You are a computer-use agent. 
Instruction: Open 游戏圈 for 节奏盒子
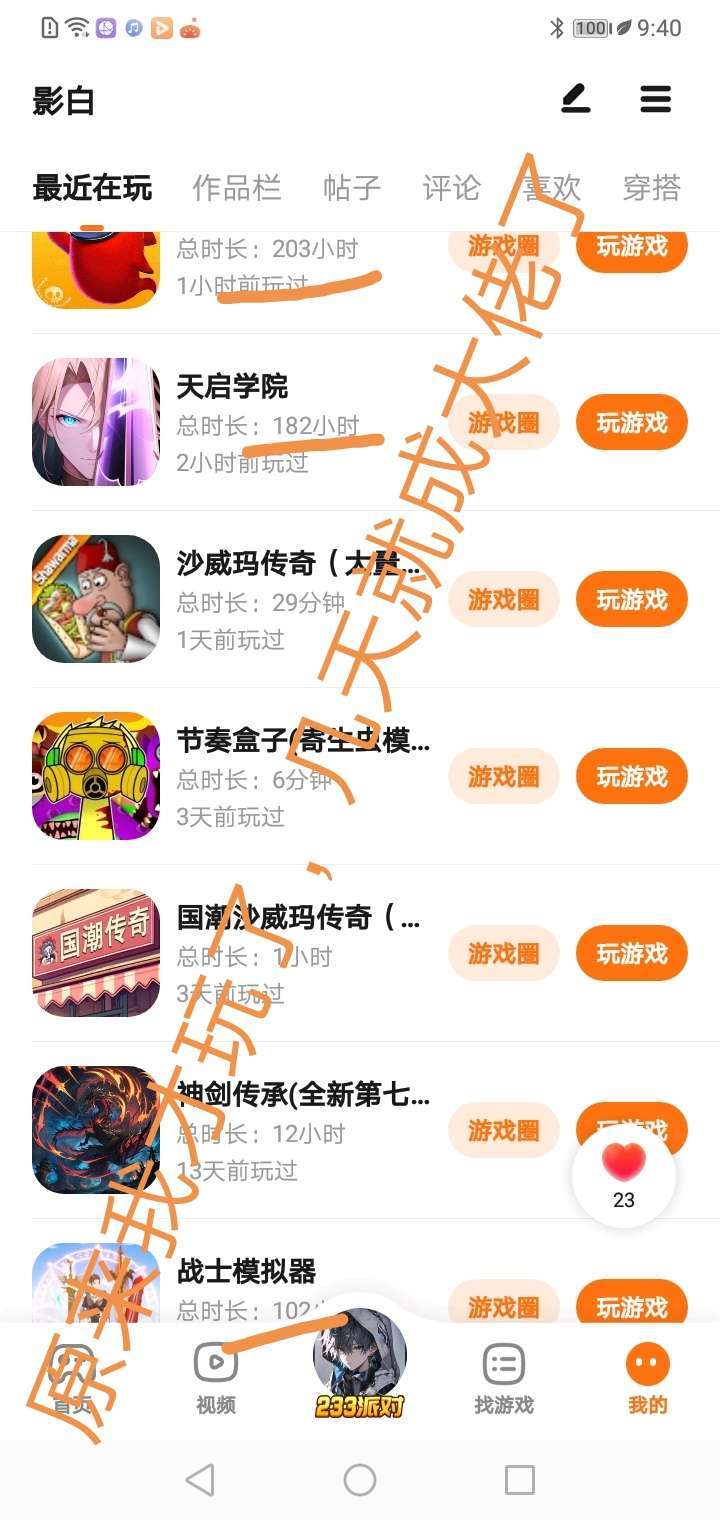point(503,777)
